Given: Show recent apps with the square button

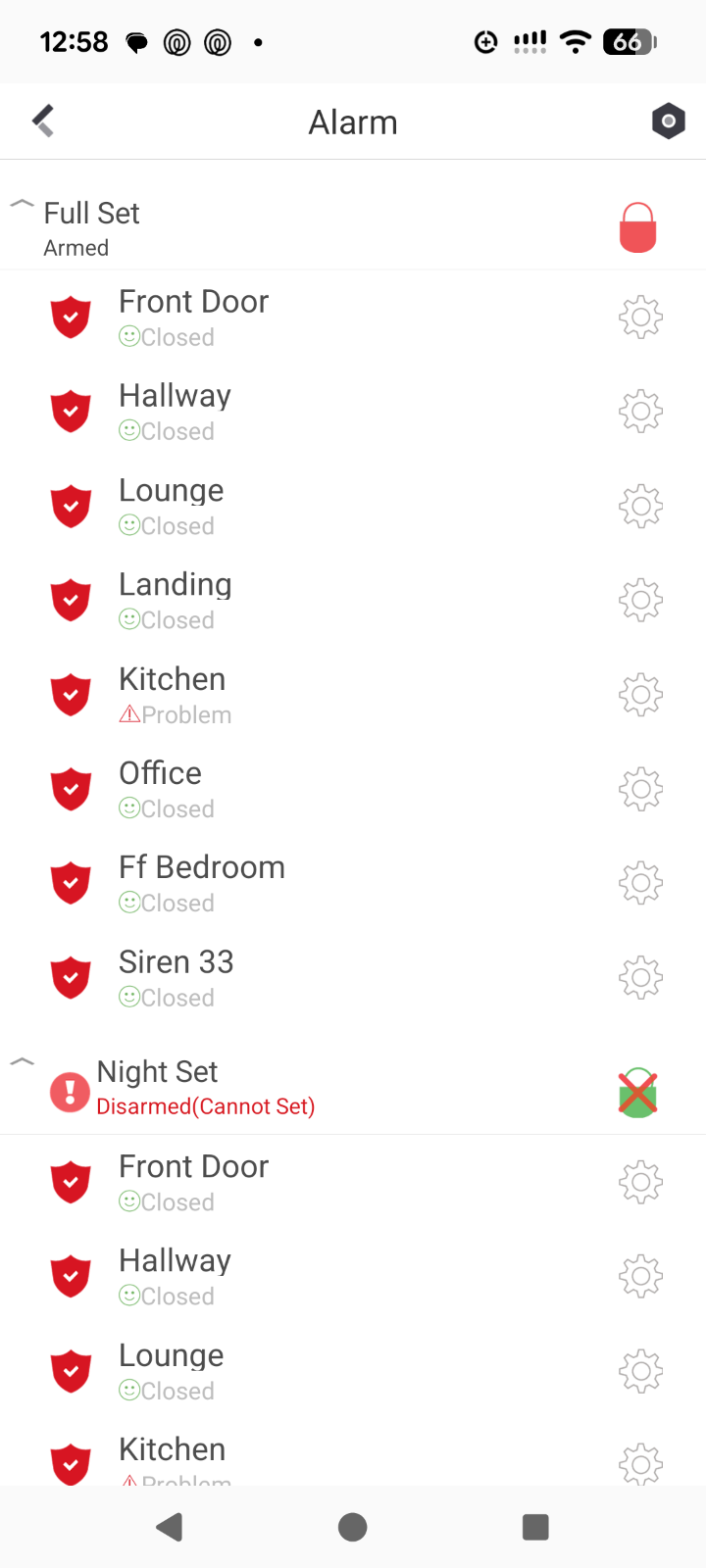Looking at the screenshot, I should coord(535,1527).
